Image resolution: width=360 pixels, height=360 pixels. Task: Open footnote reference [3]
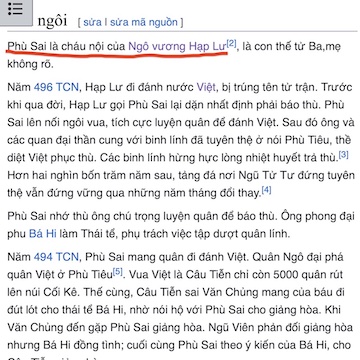click(x=343, y=154)
